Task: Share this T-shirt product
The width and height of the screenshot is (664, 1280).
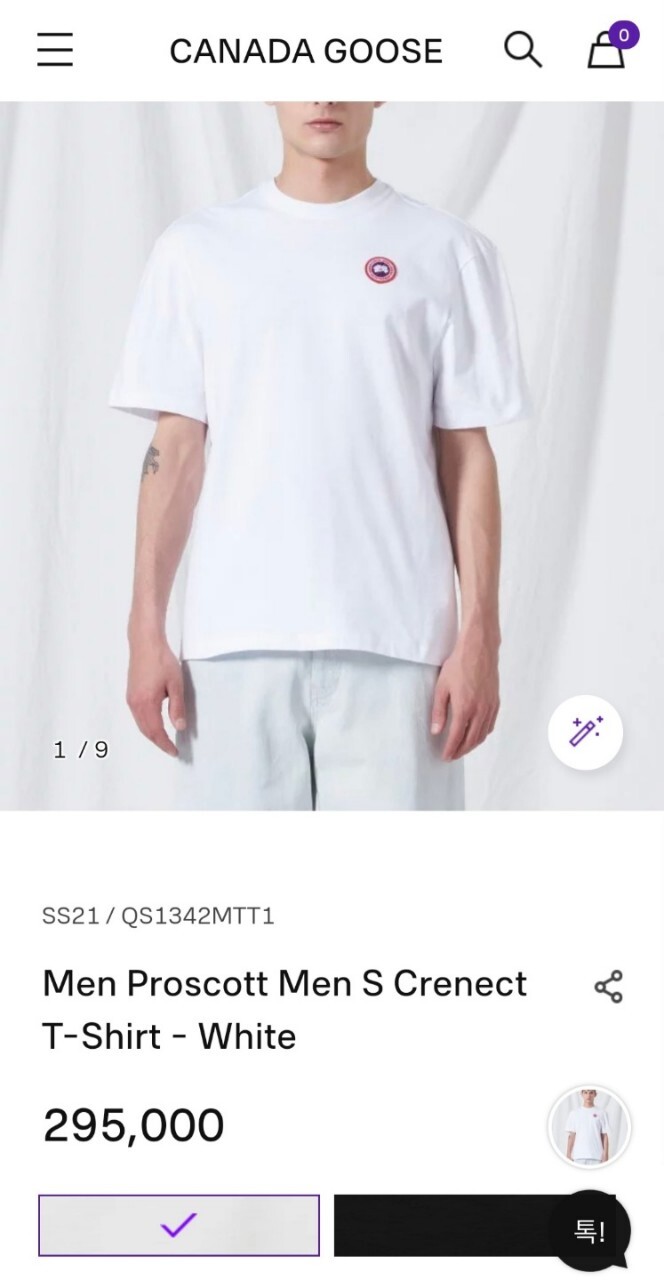Action: (x=608, y=986)
